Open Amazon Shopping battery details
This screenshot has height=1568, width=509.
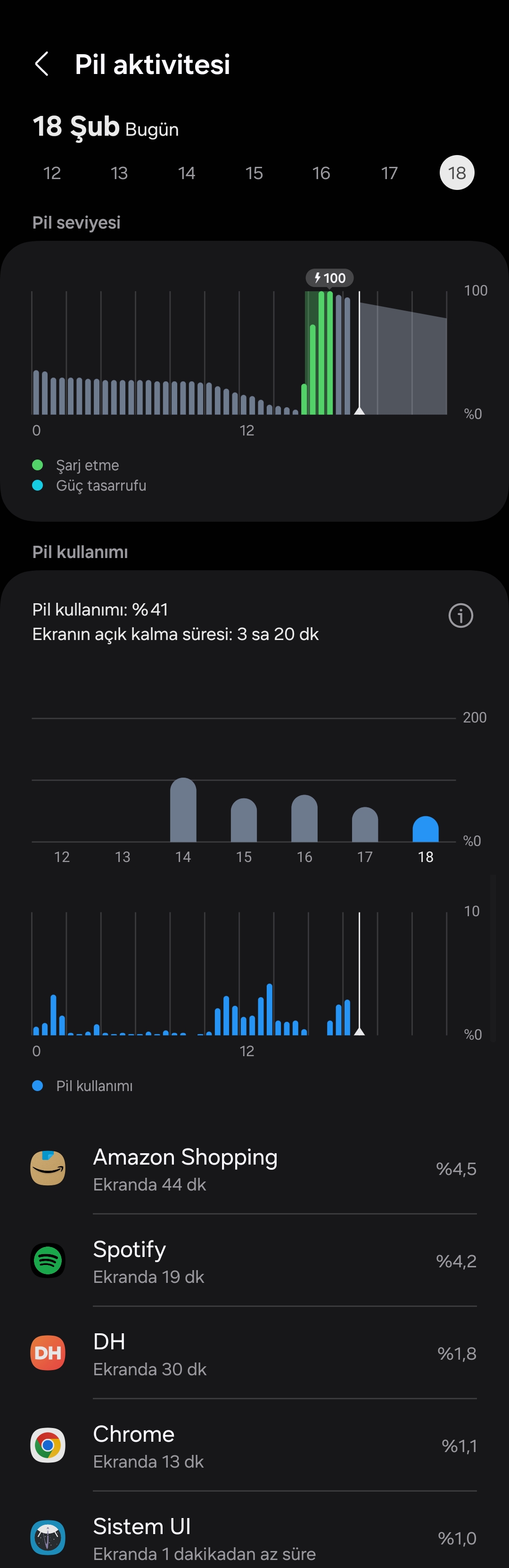pos(254,1169)
